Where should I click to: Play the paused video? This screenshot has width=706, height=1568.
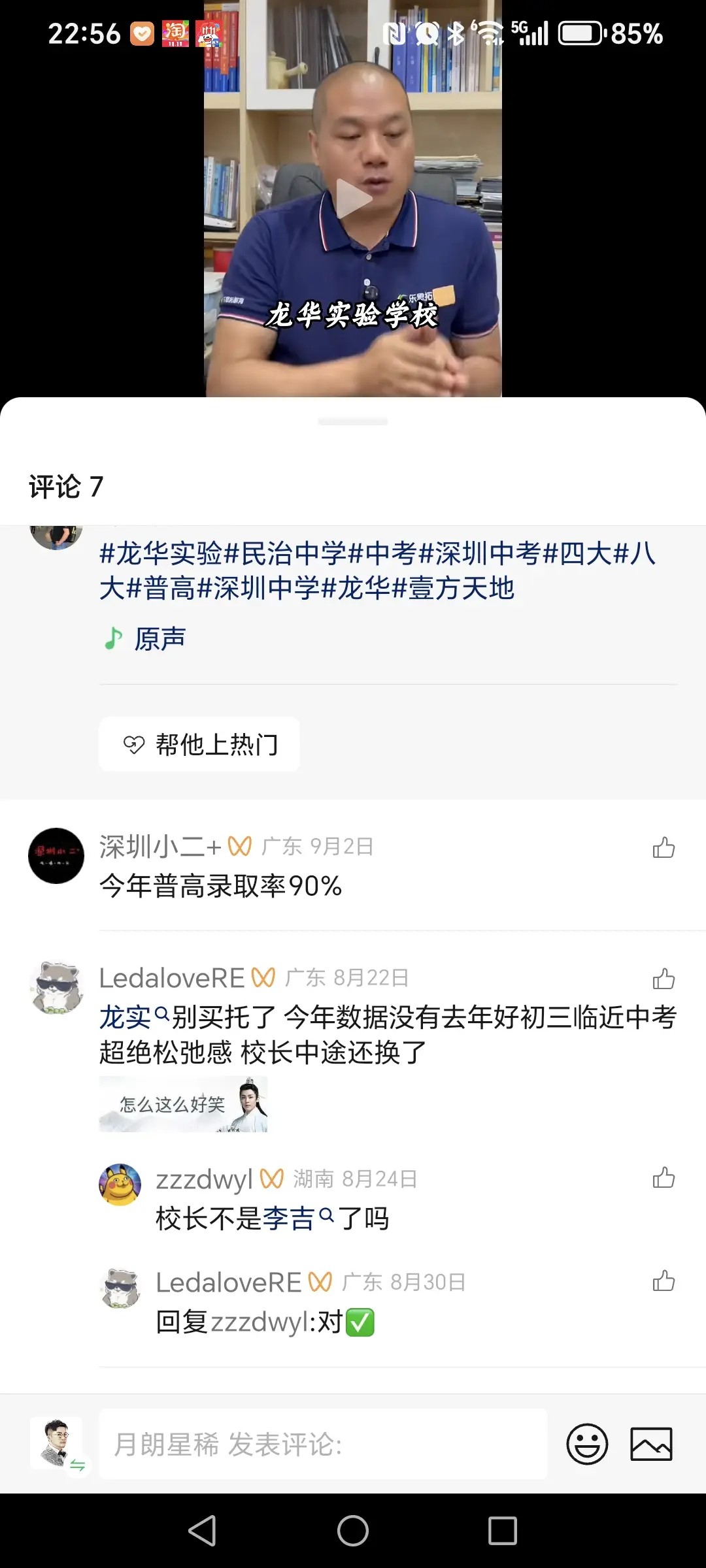tap(353, 198)
